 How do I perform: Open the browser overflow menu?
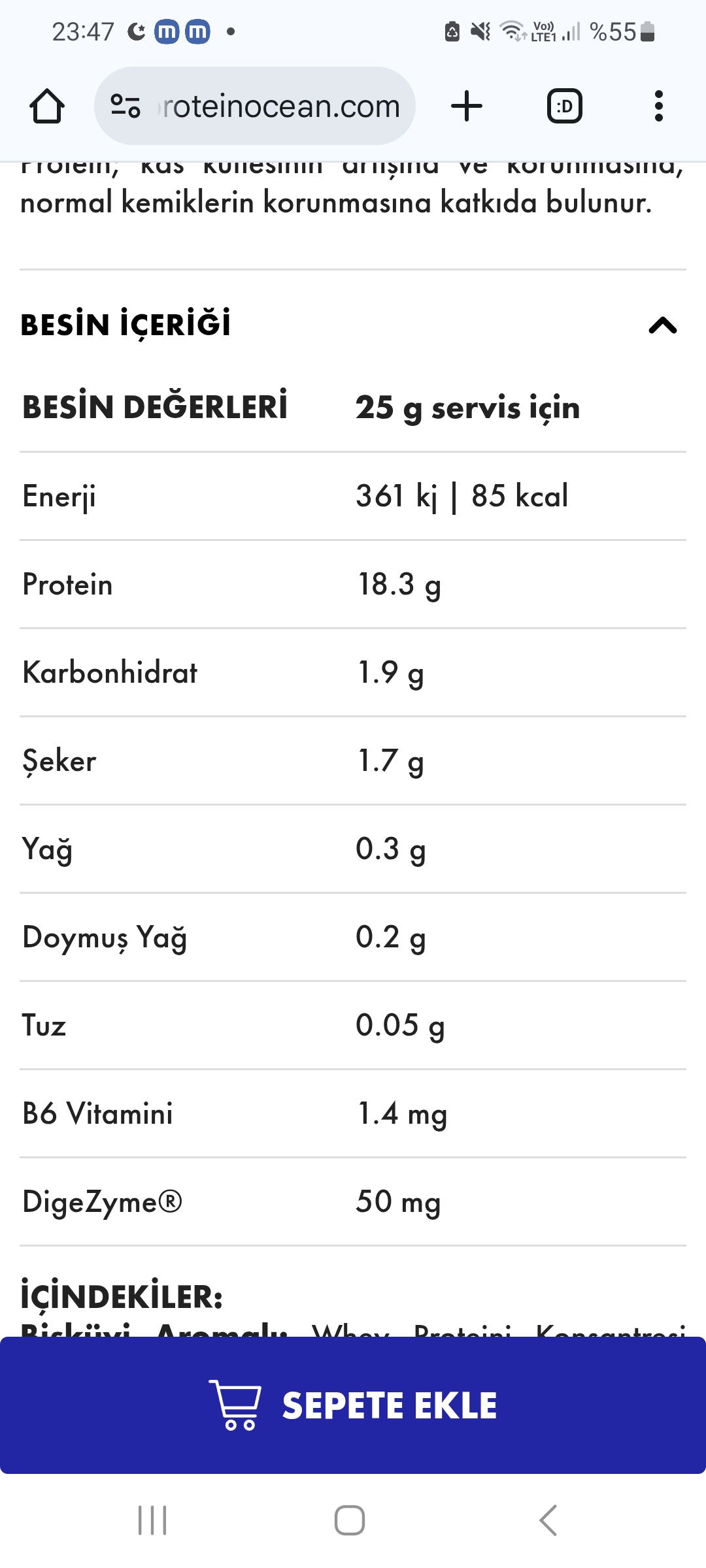(x=658, y=106)
